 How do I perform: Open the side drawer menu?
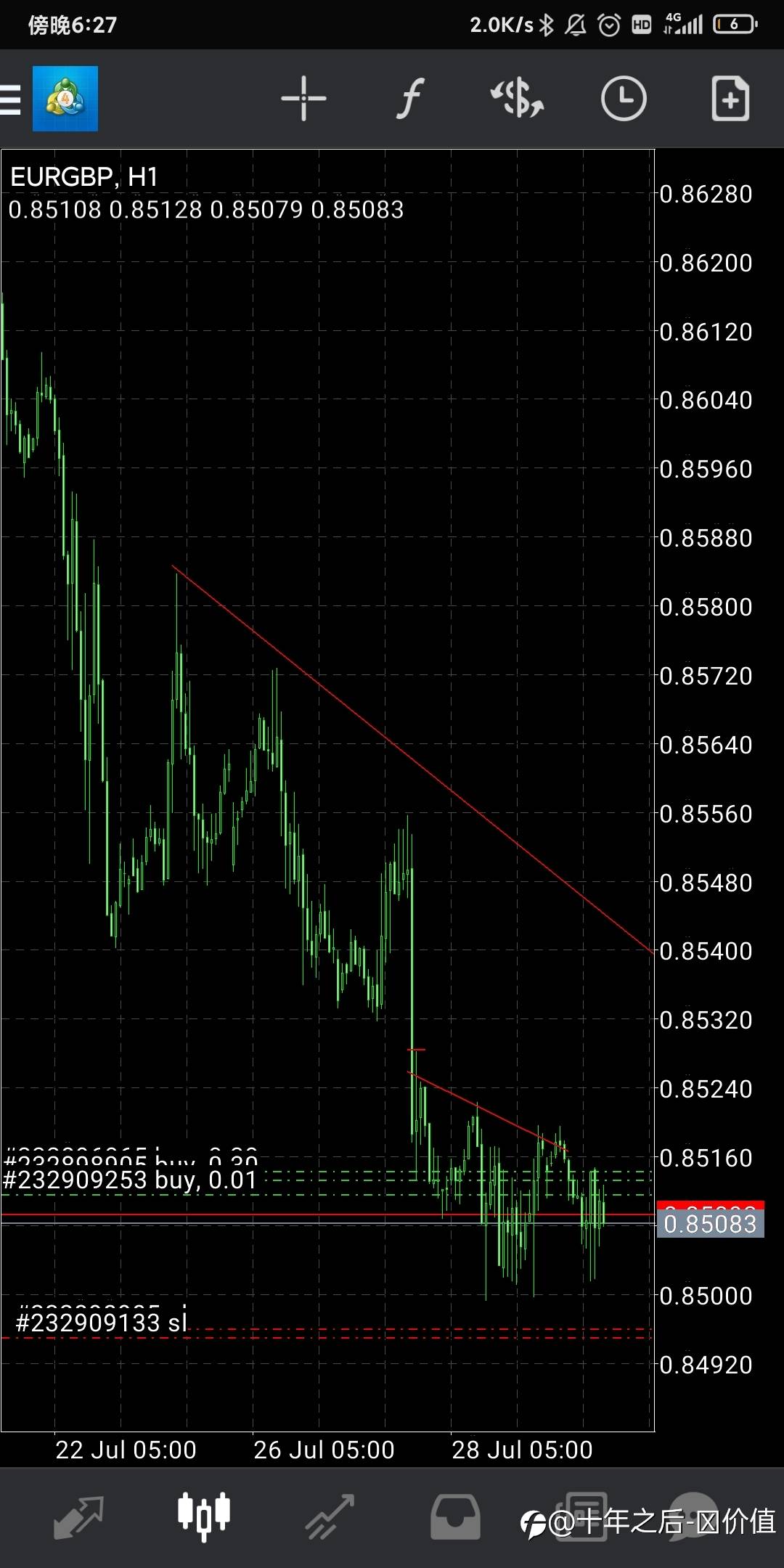(x=10, y=99)
